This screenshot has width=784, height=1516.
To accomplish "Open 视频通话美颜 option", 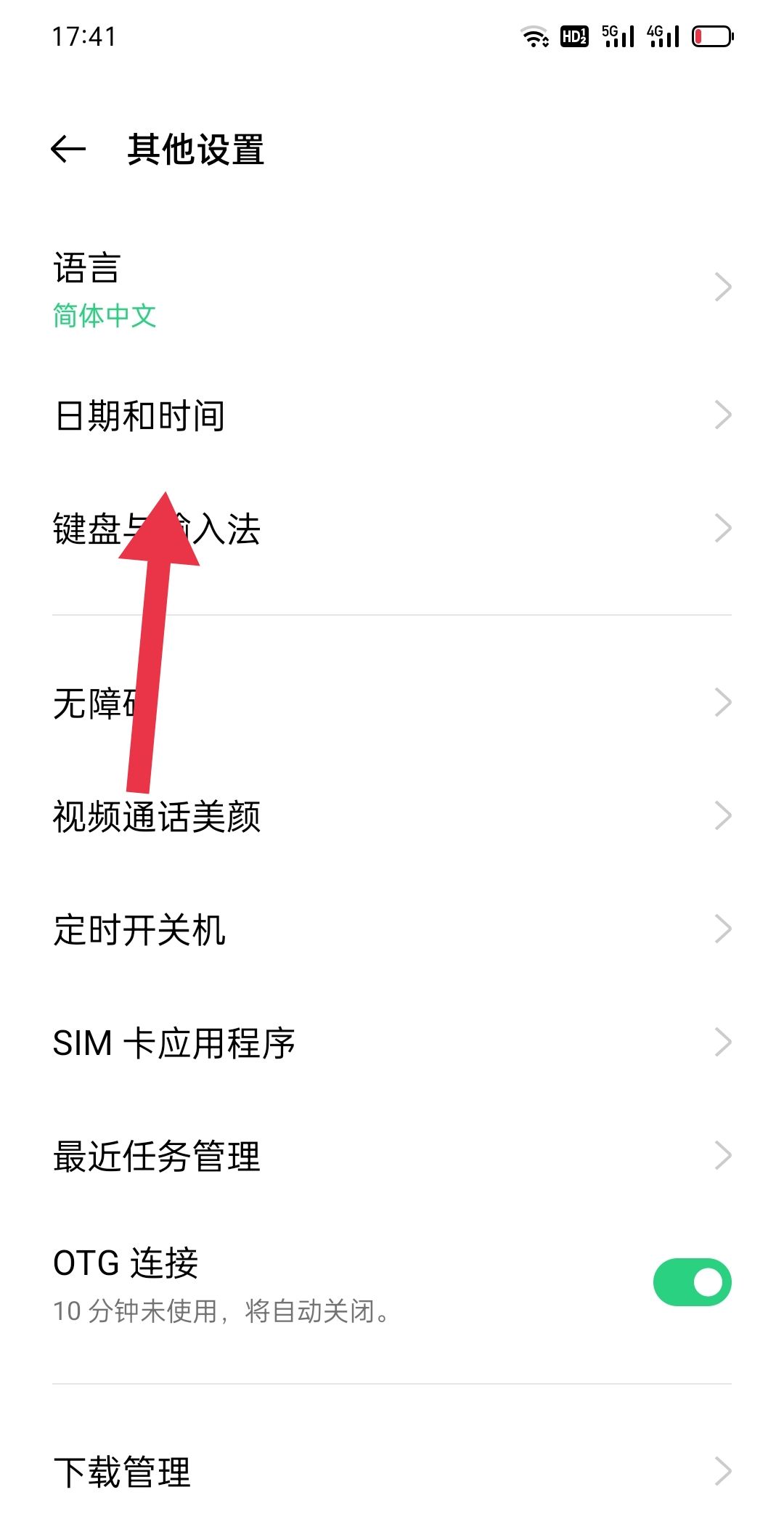I will click(x=392, y=816).
